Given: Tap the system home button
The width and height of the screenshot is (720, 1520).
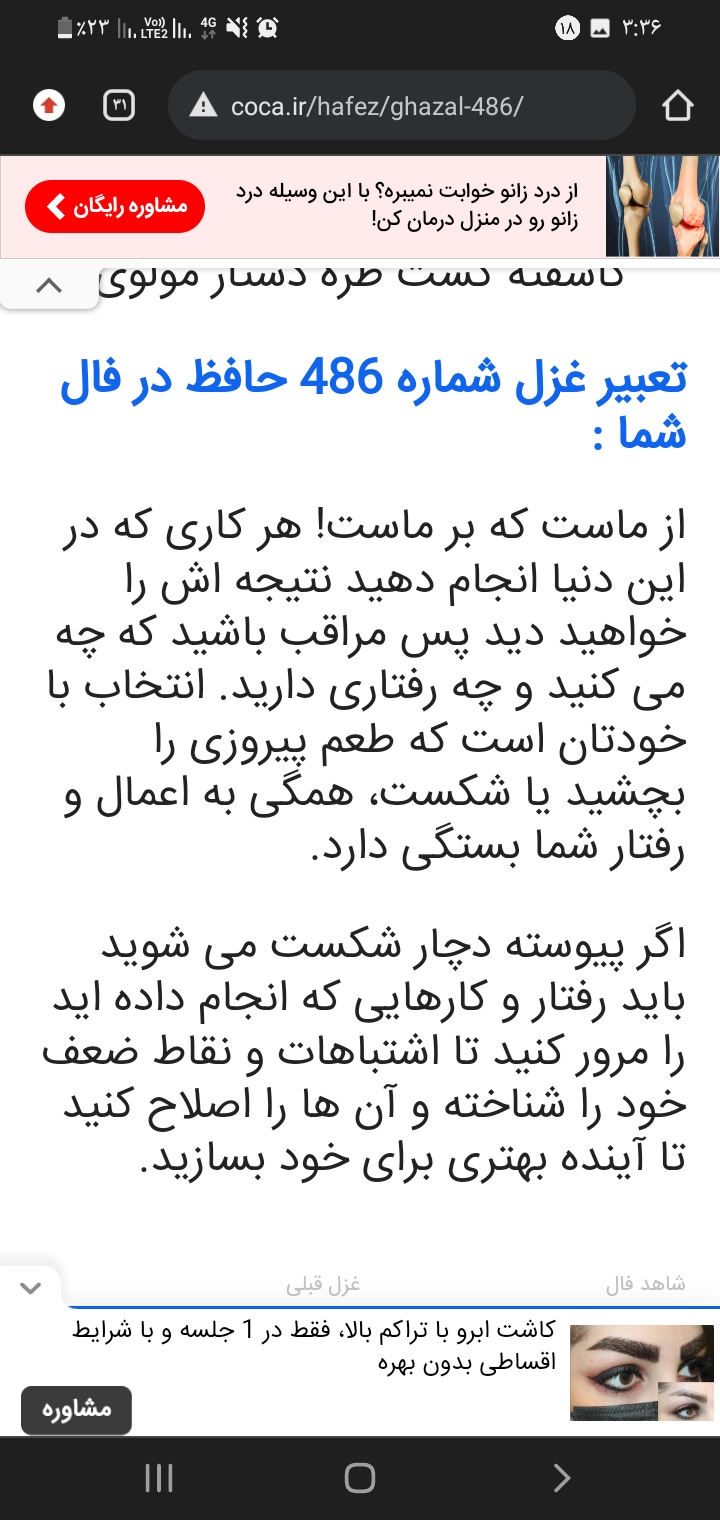Looking at the screenshot, I should (359, 1477).
